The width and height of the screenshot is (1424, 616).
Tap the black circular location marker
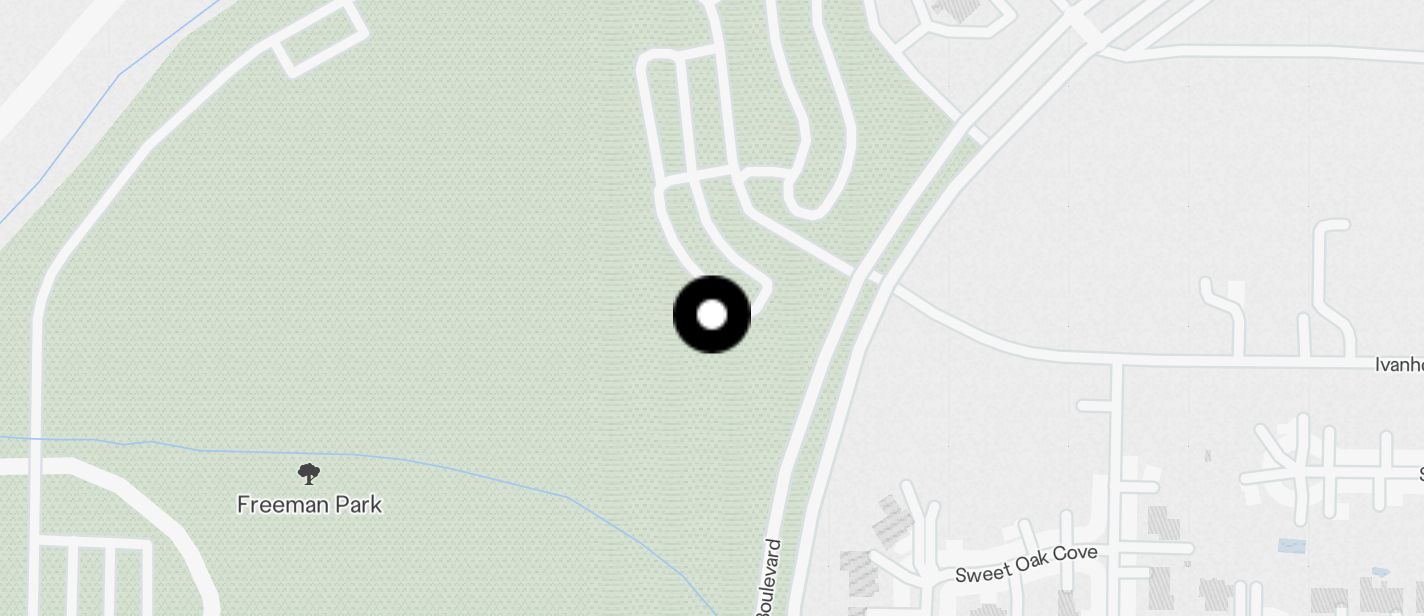[x=711, y=315]
